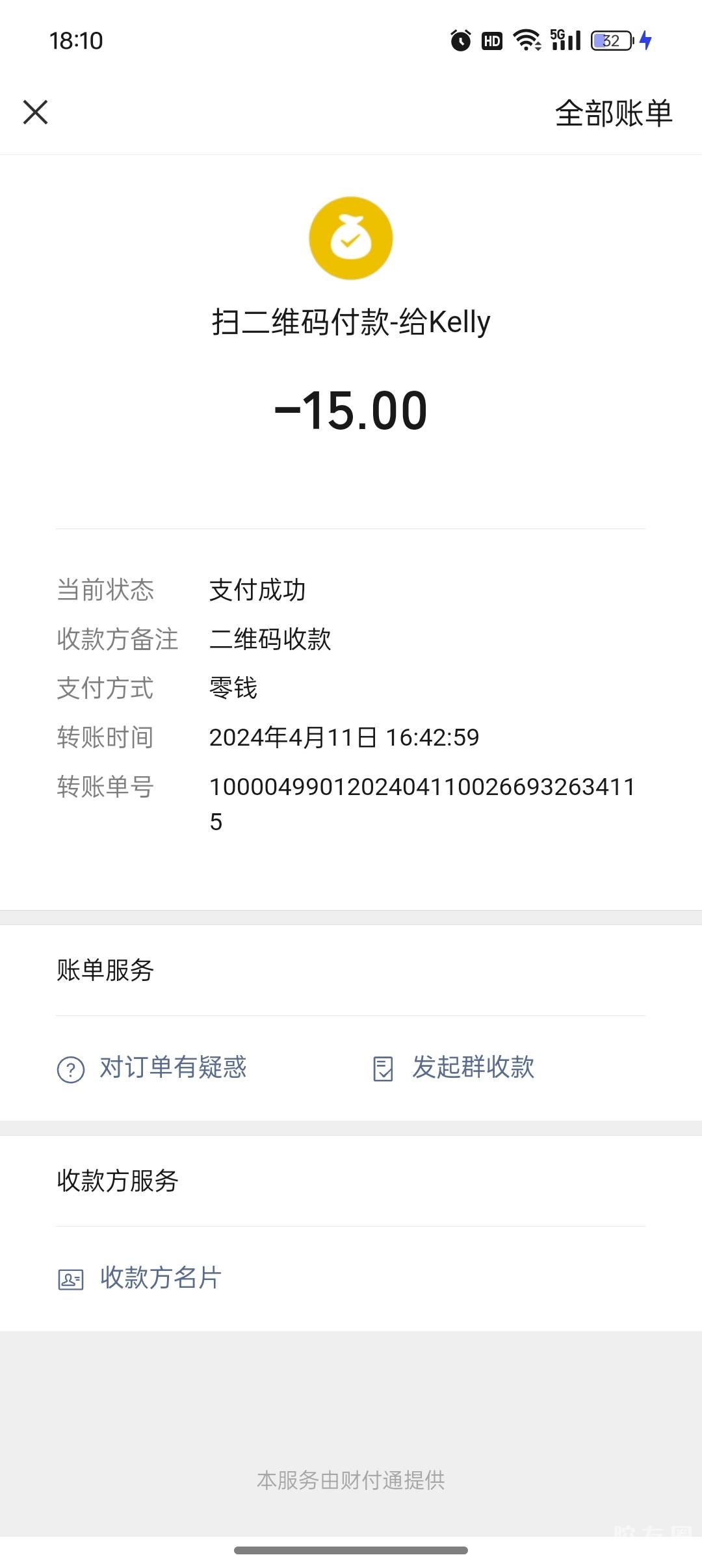Screen dimensions: 702x1568
Task: Tap 对订单有疑惑 order question link
Action: pos(172,1067)
